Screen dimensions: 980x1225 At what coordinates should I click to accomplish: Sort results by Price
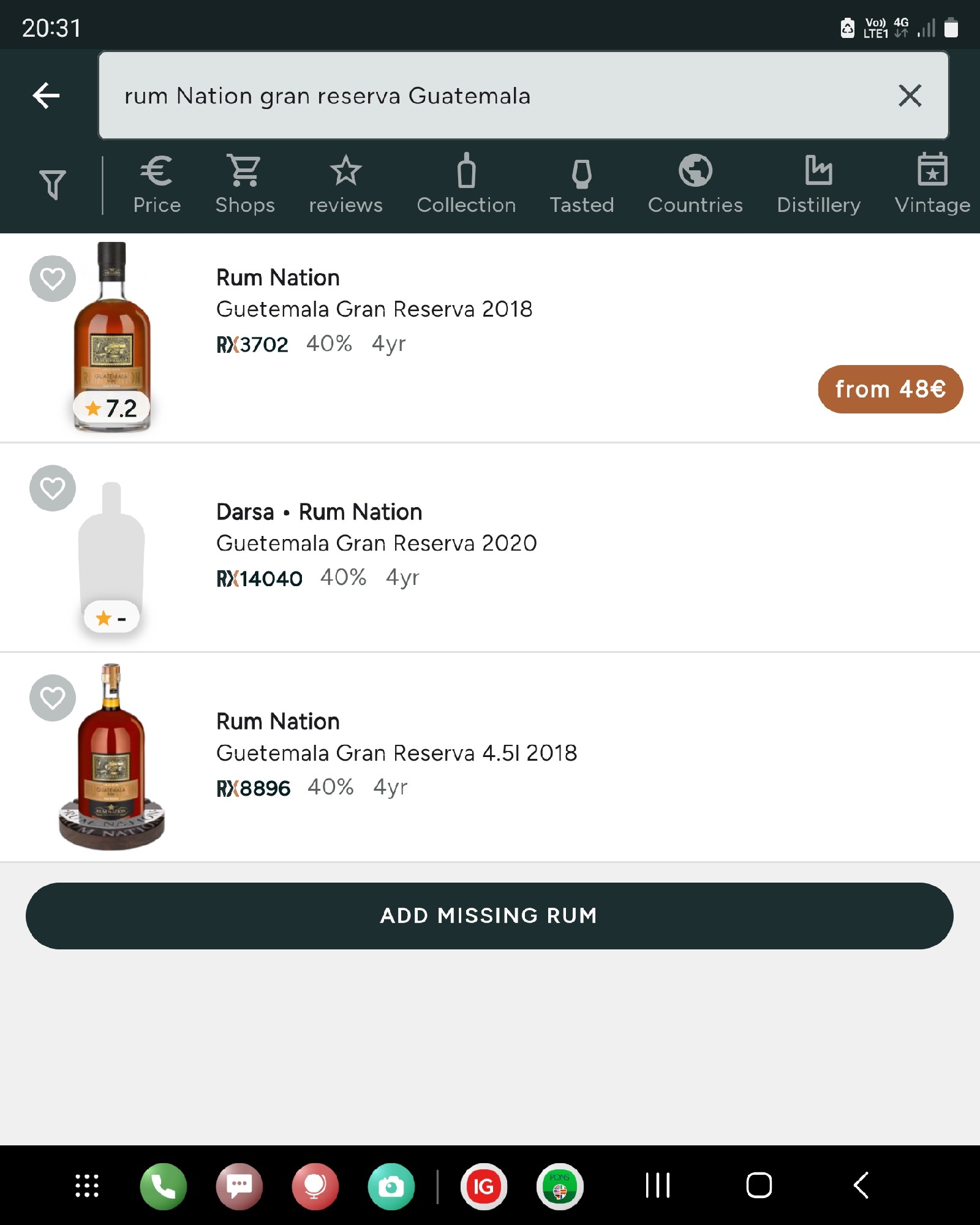pos(157,184)
